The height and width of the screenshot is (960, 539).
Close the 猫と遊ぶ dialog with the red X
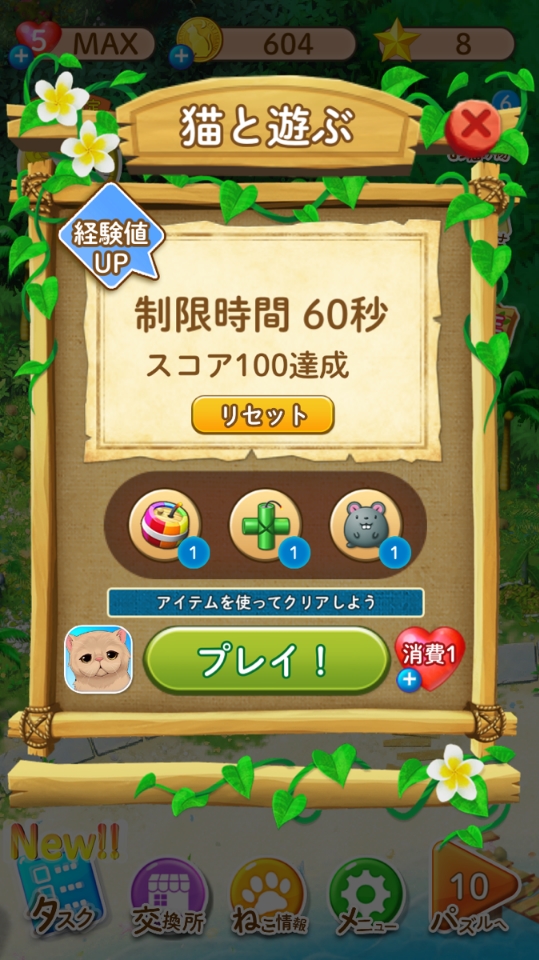pos(473,127)
